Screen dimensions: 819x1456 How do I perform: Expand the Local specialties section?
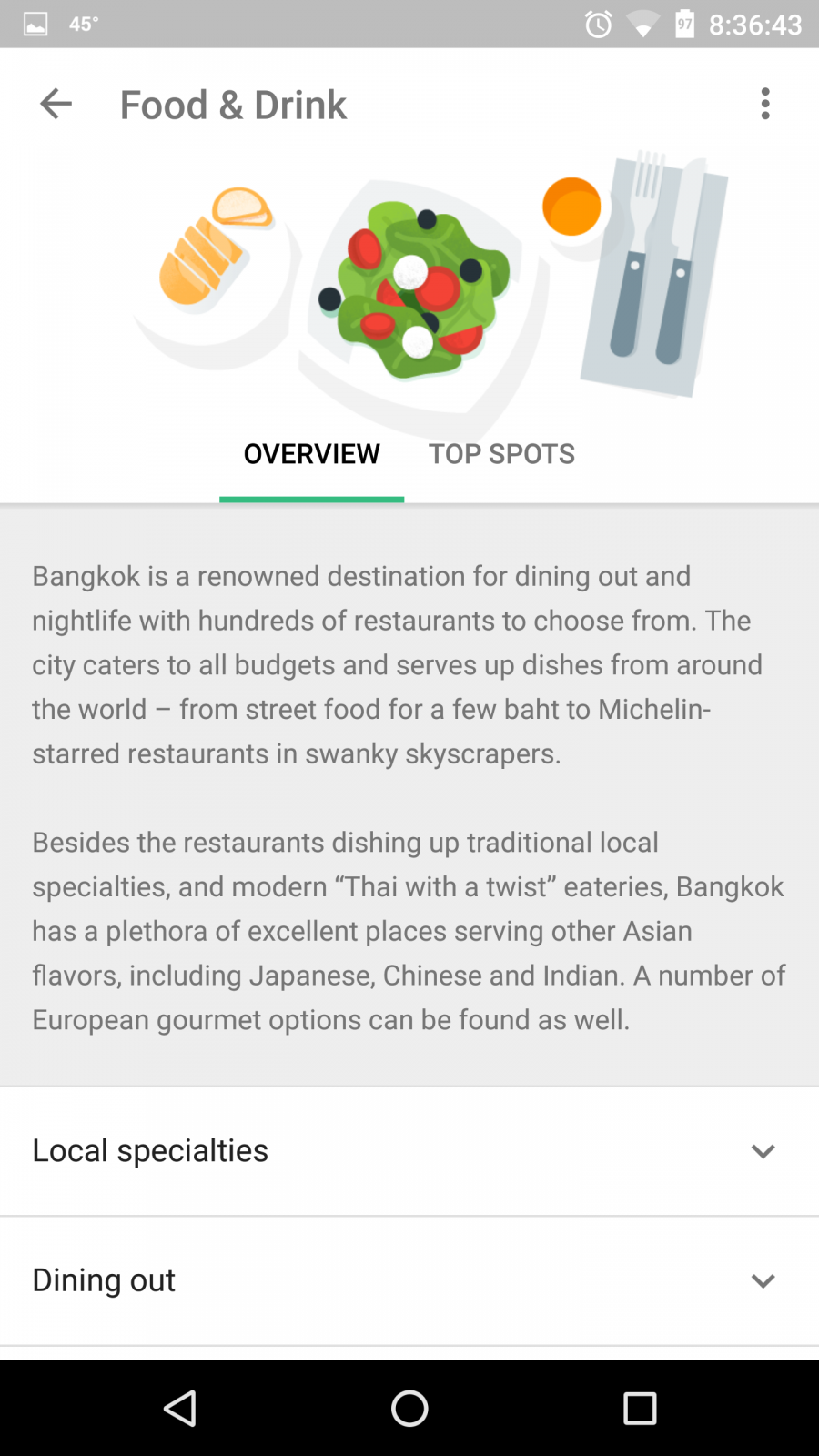click(x=409, y=1151)
